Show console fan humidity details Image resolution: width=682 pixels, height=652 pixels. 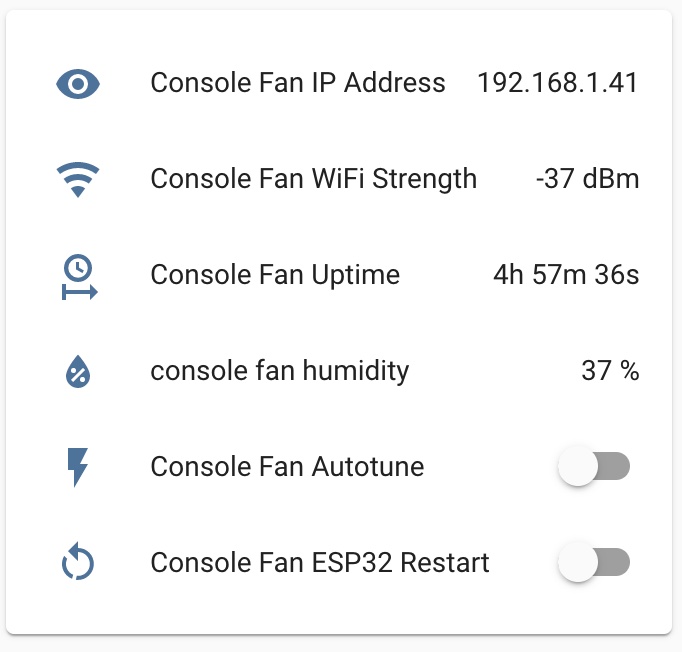tap(280, 371)
